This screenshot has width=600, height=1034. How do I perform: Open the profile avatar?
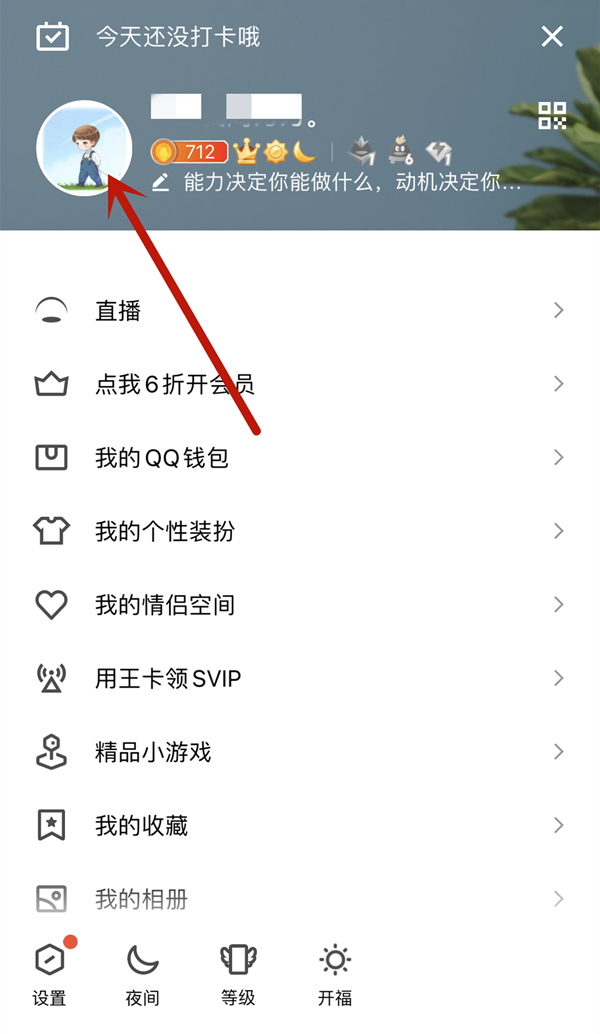point(84,148)
